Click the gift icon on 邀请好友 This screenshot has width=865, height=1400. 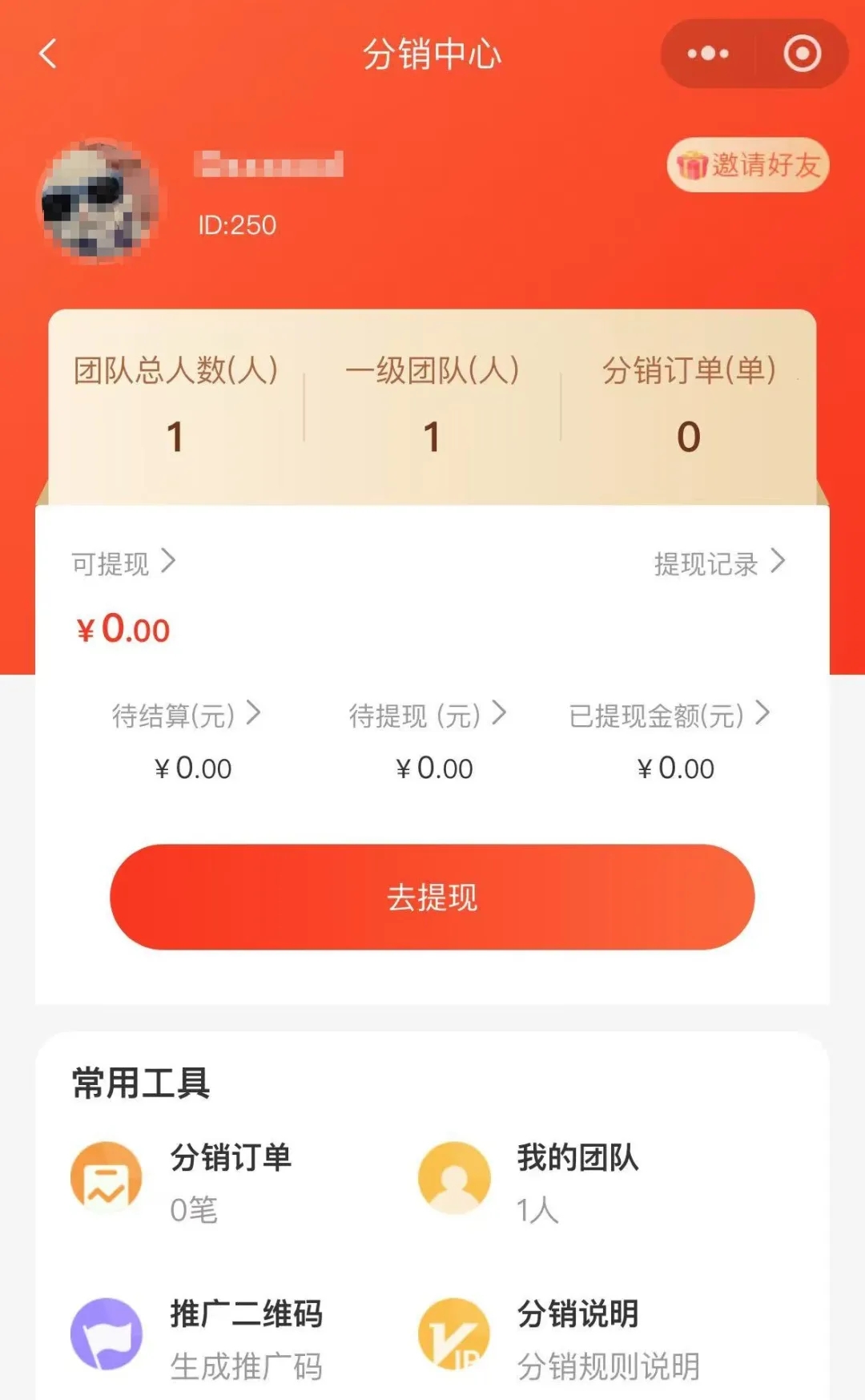click(x=694, y=165)
